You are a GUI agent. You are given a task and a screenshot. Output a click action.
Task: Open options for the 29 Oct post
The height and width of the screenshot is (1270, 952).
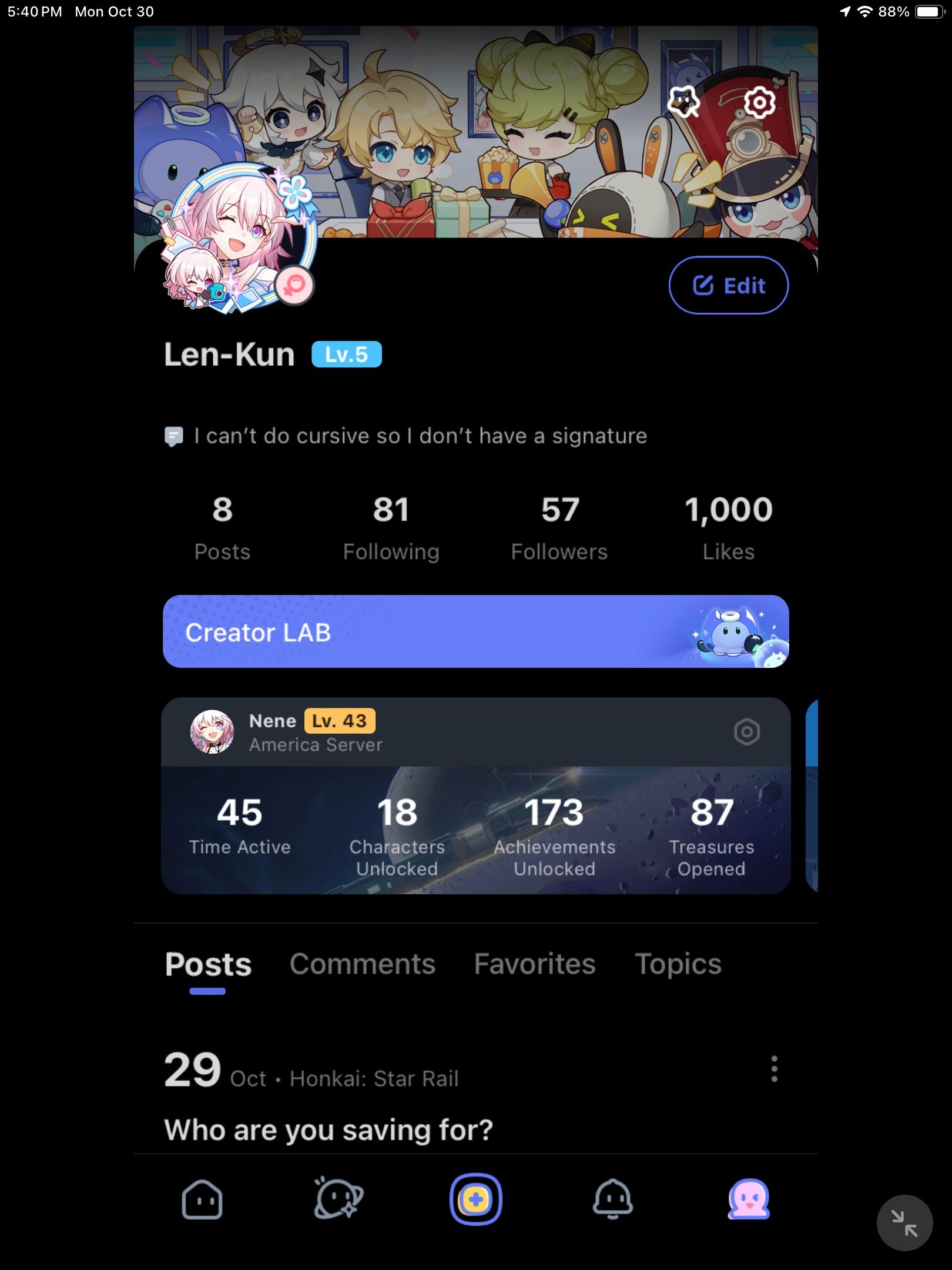click(774, 1069)
